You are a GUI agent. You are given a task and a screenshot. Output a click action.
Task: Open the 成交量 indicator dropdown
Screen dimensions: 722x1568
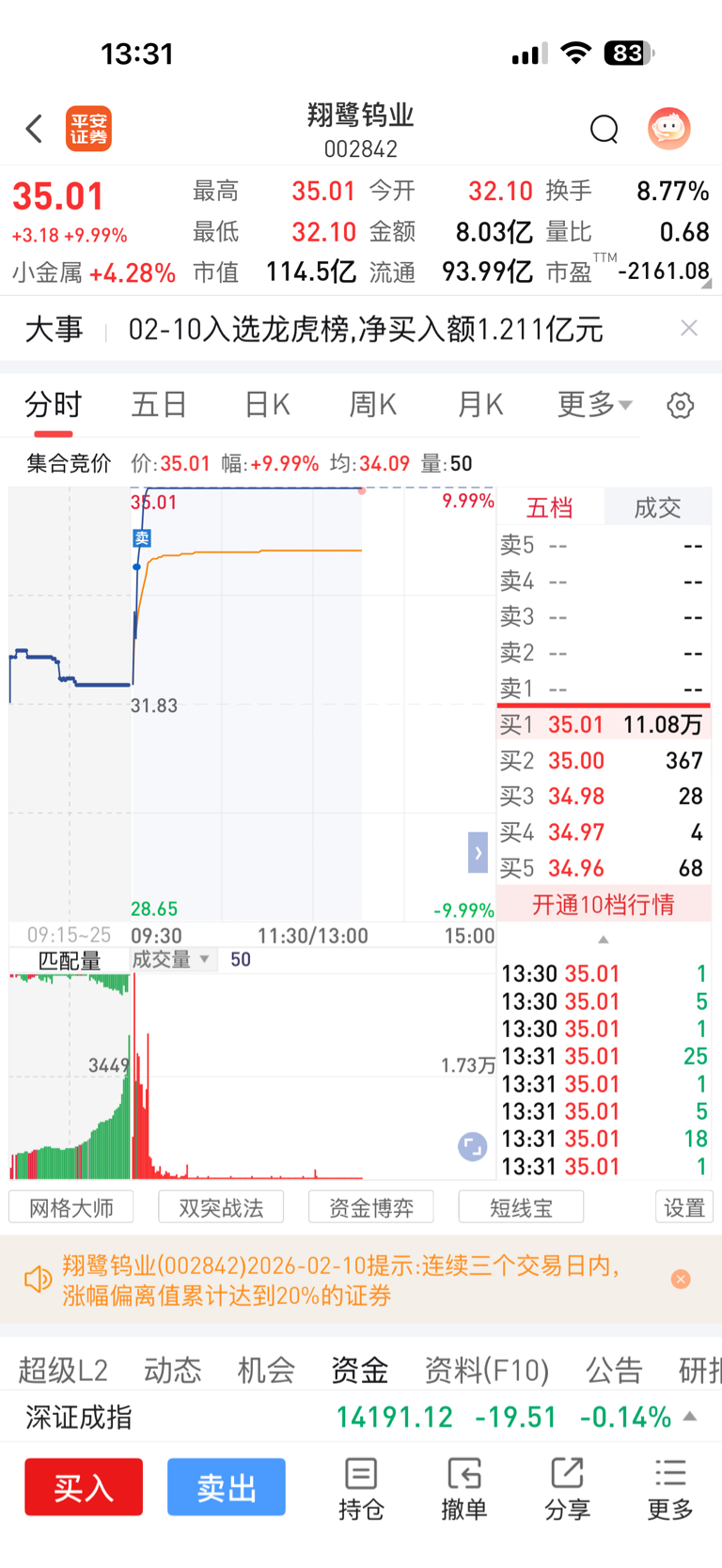171,959
